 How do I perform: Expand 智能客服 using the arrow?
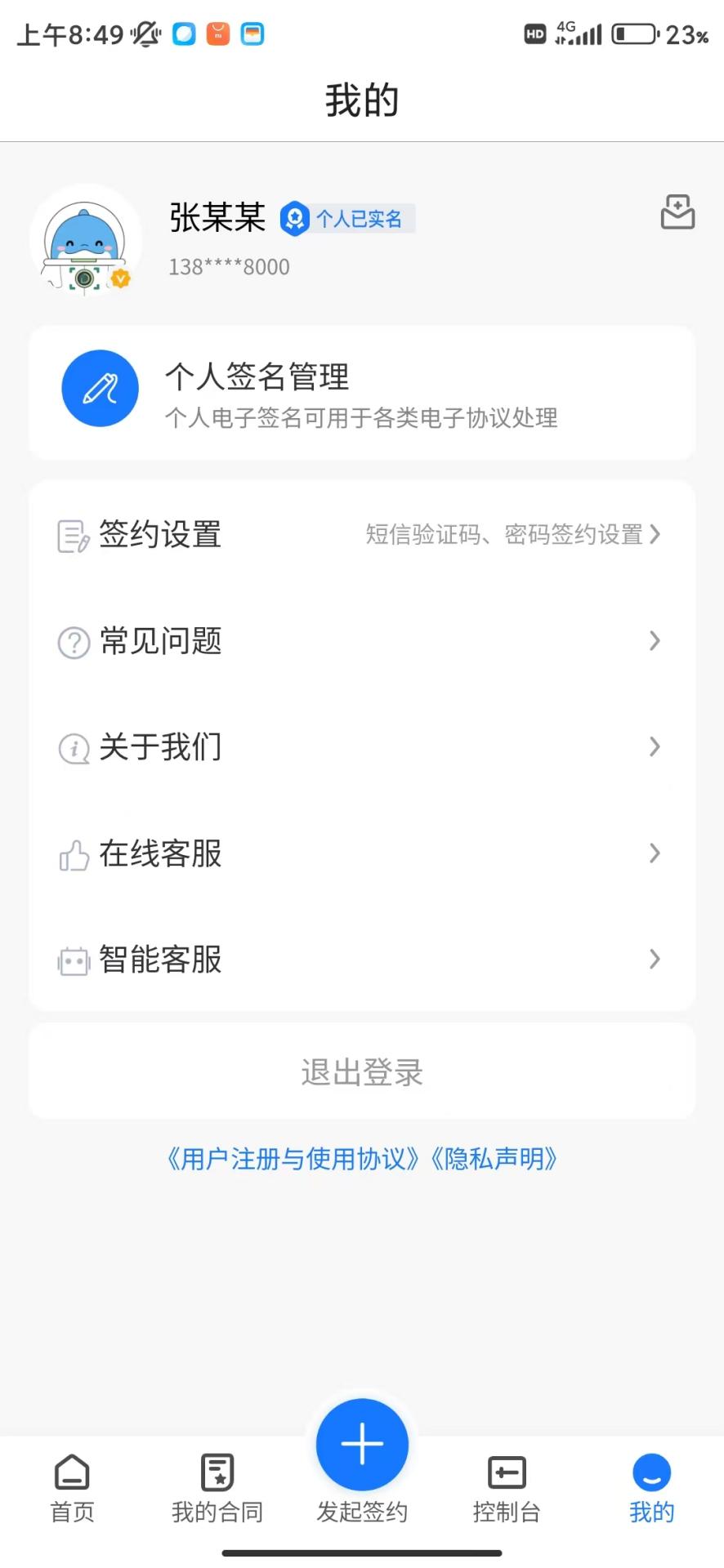pyautogui.click(x=654, y=960)
